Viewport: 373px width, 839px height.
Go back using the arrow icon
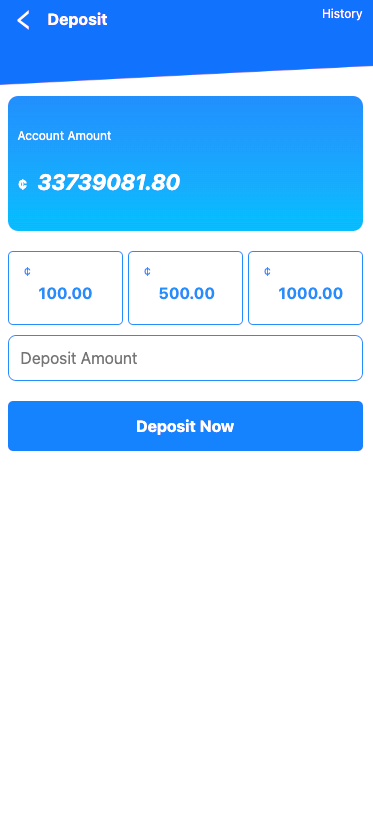(23, 20)
